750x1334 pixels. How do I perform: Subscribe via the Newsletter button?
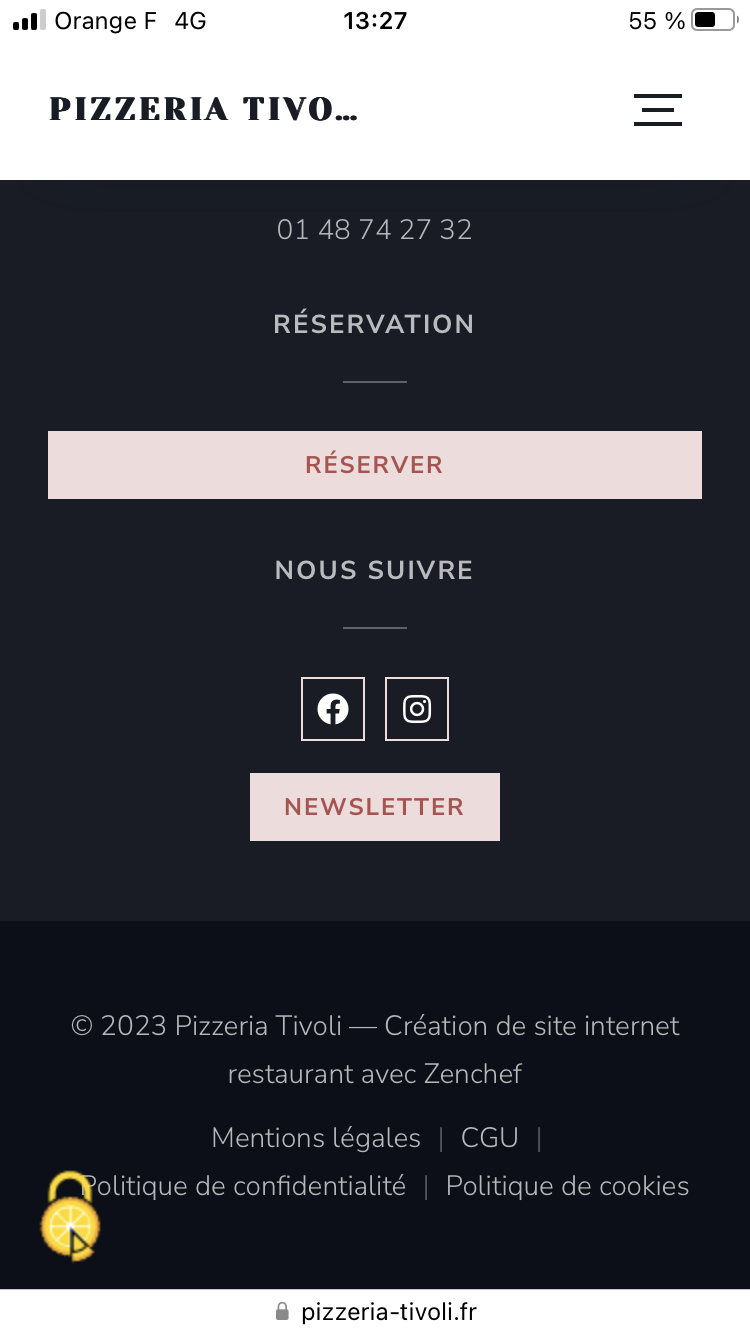375,807
